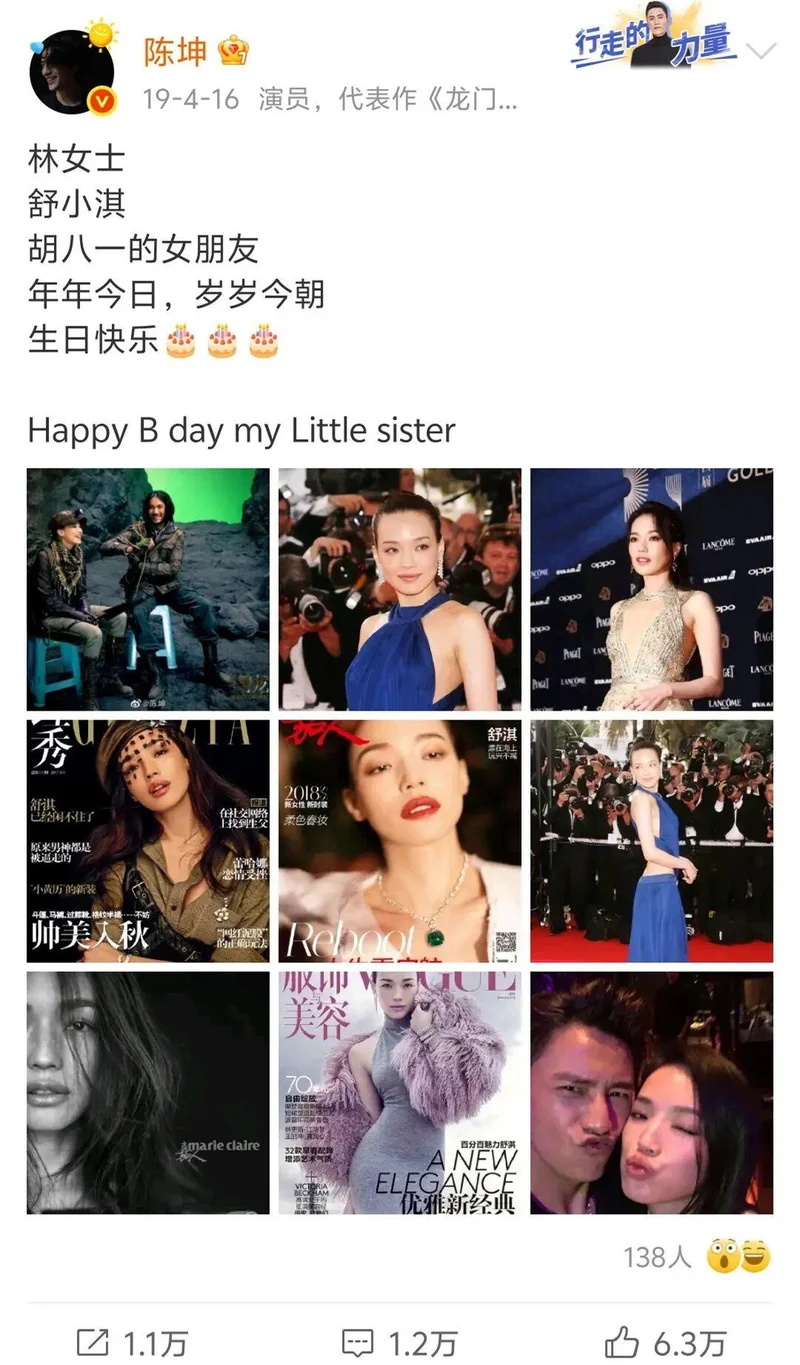This screenshot has height=1365, width=800.
Task: Repost this post with 1.1万 shares
Action: pyautogui.click(x=132, y=1342)
